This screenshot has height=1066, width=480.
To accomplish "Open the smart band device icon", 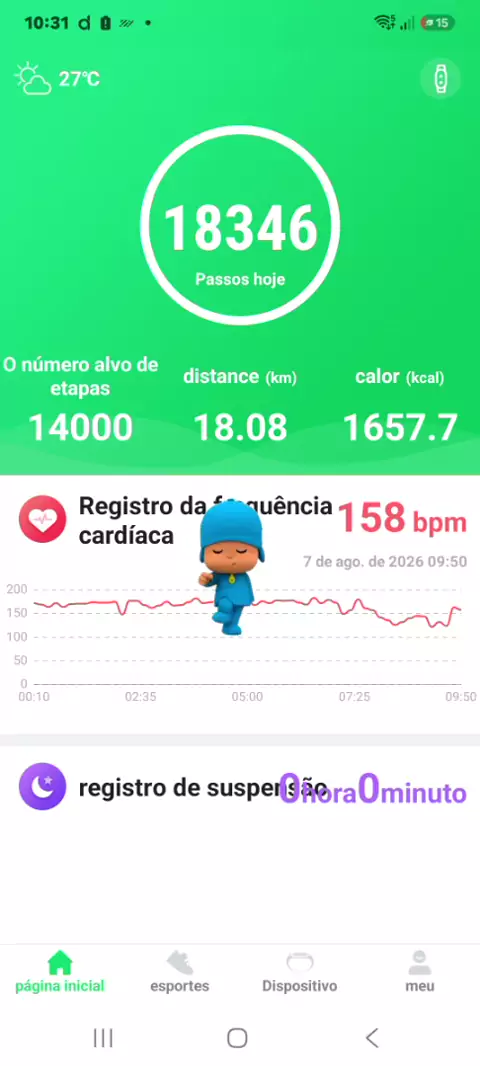I will [x=441, y=79].
